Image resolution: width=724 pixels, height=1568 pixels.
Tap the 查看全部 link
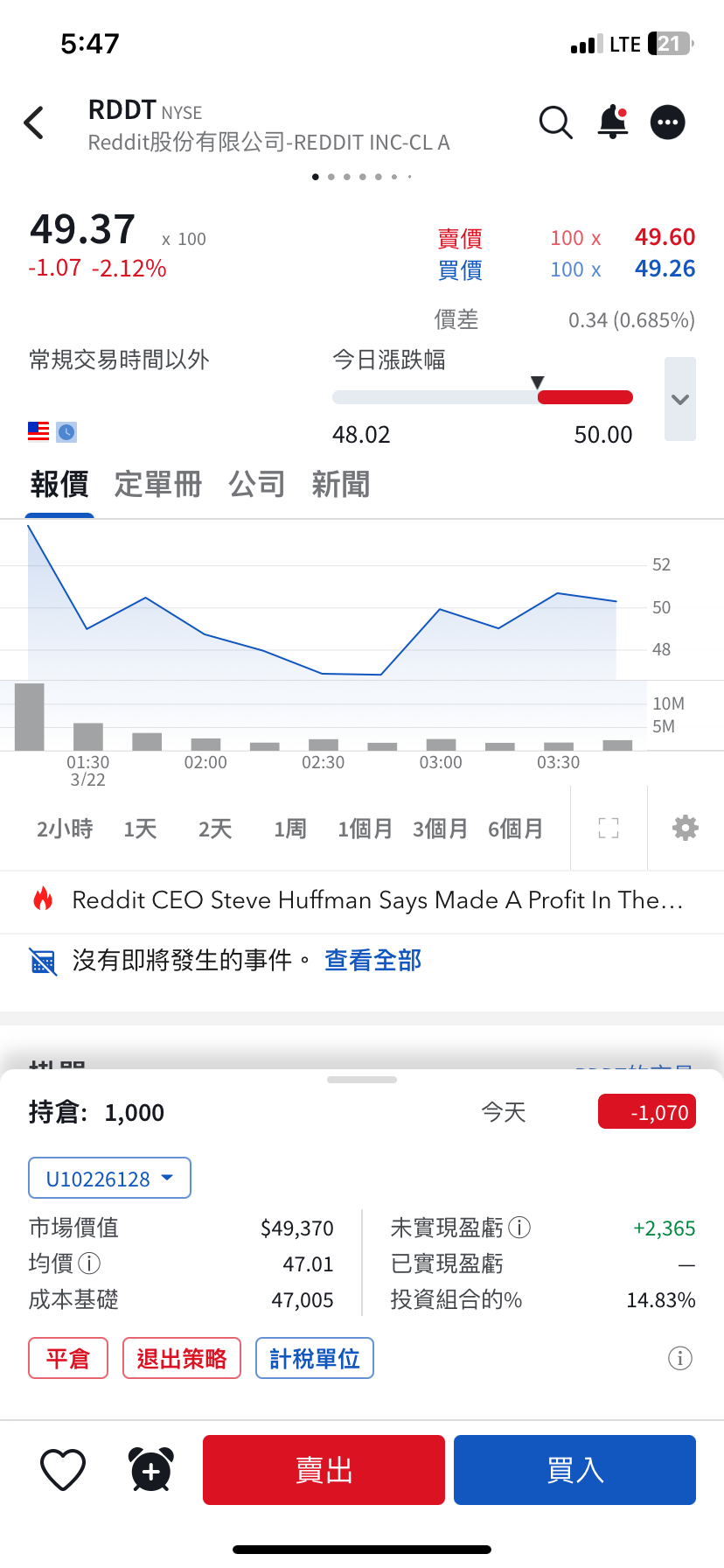coord(373,961)
